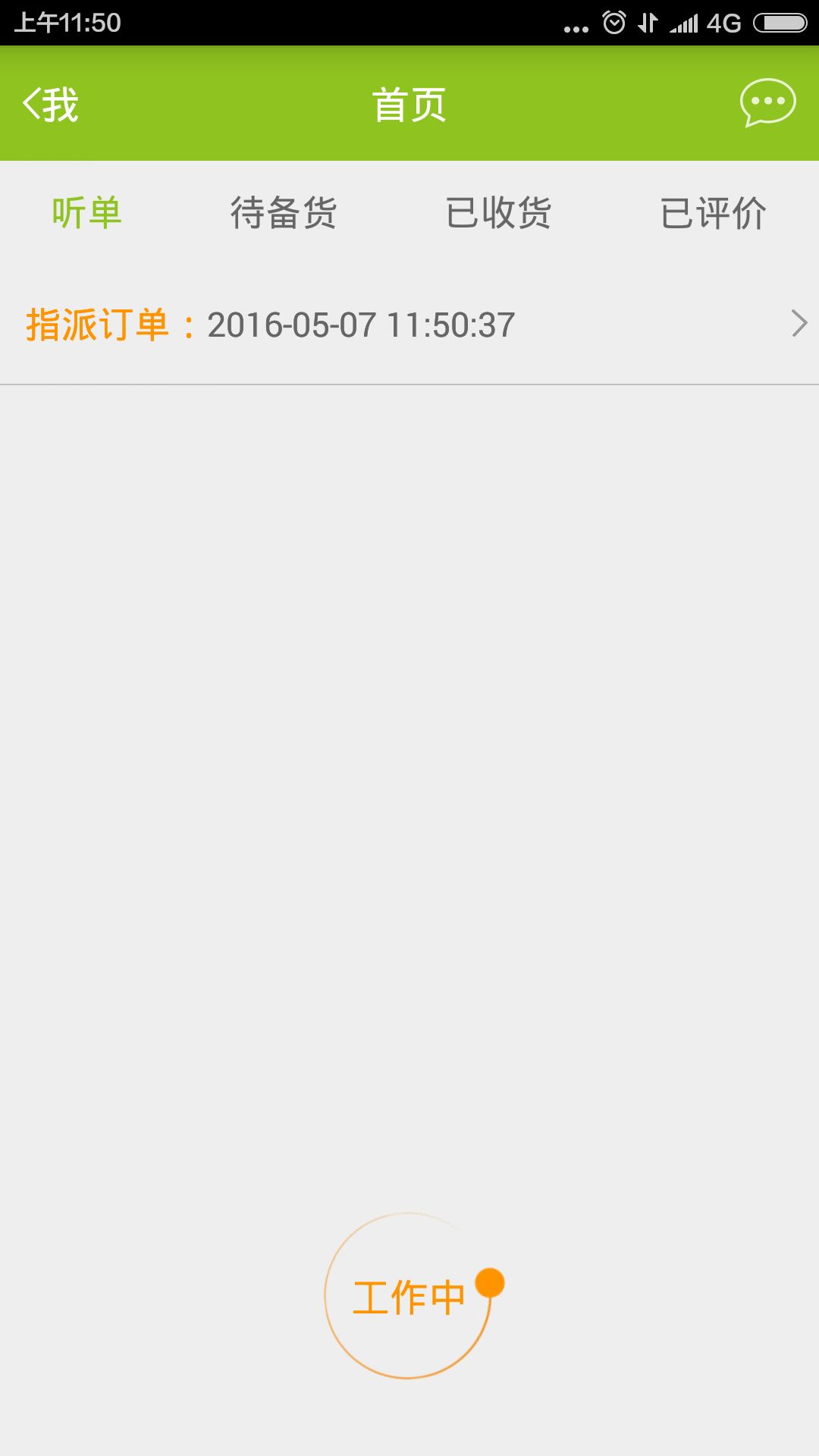Screen dimensions: 819x1456
Task: Open the 指派订单 2016-05-07 11:50:37 order
Action: click(x=409, y=325)
